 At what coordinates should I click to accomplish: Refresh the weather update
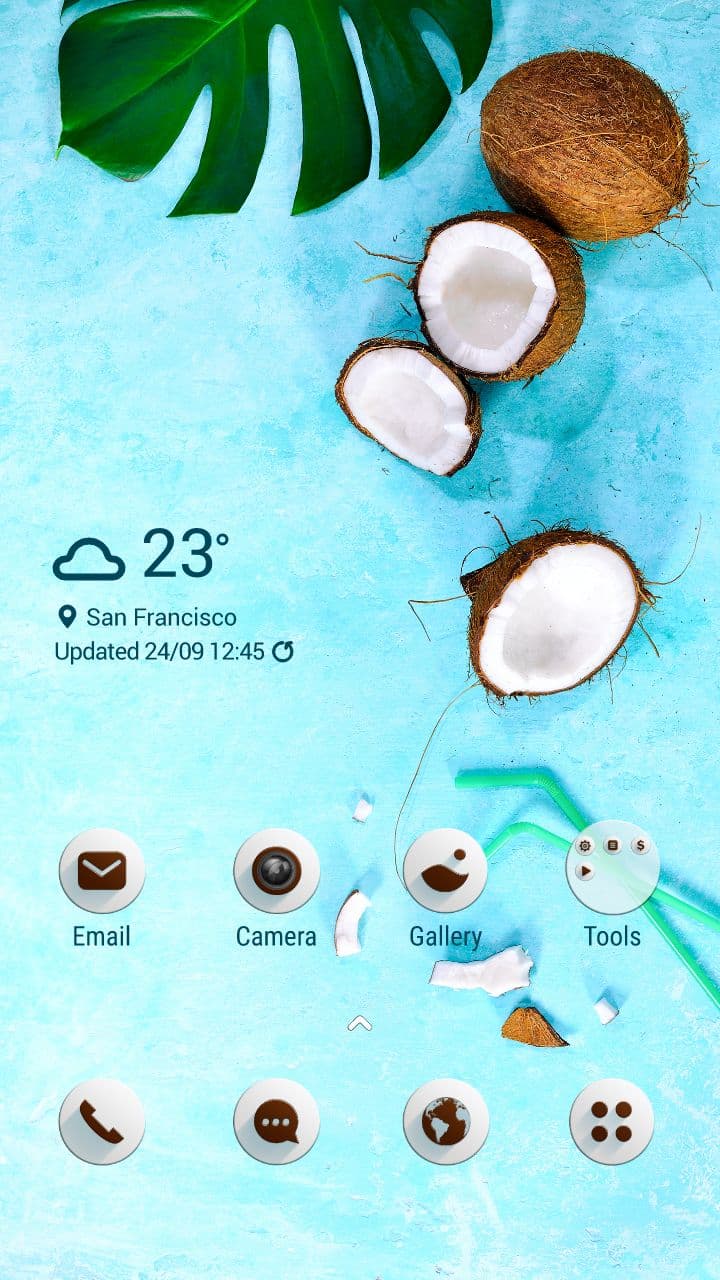coord(283,652)
